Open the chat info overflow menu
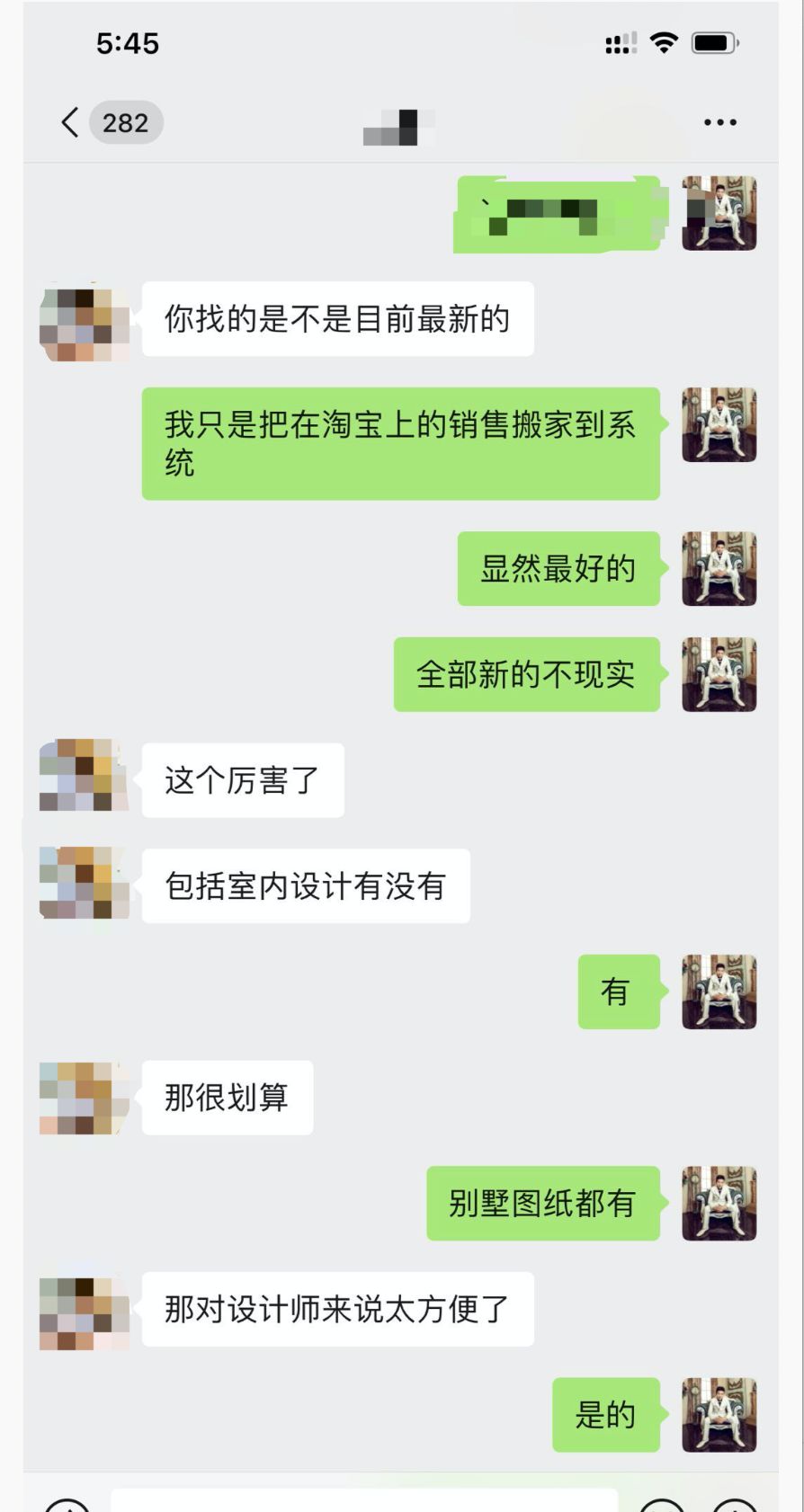 click(x=719, y=122)
